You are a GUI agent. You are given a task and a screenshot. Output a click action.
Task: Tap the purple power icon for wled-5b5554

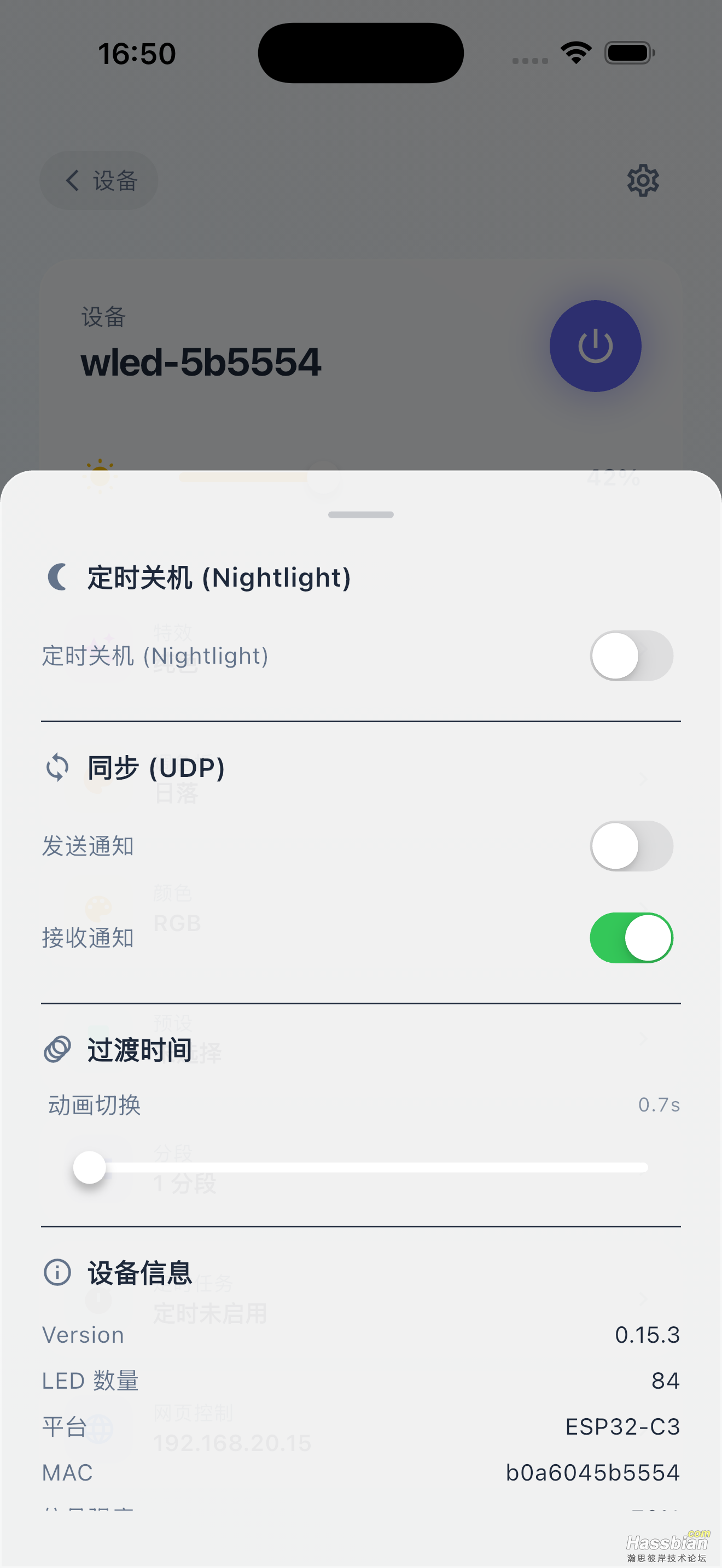(x=595, y=345)
